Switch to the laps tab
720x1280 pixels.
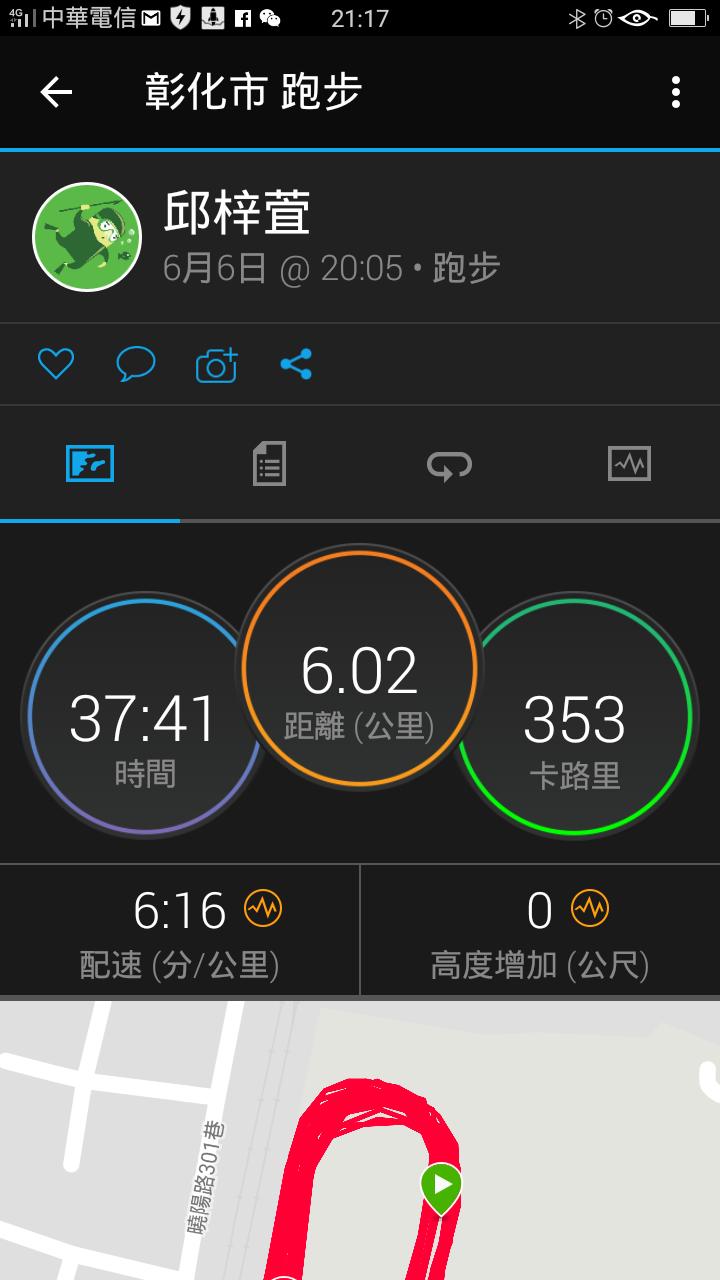click(449, 464)
